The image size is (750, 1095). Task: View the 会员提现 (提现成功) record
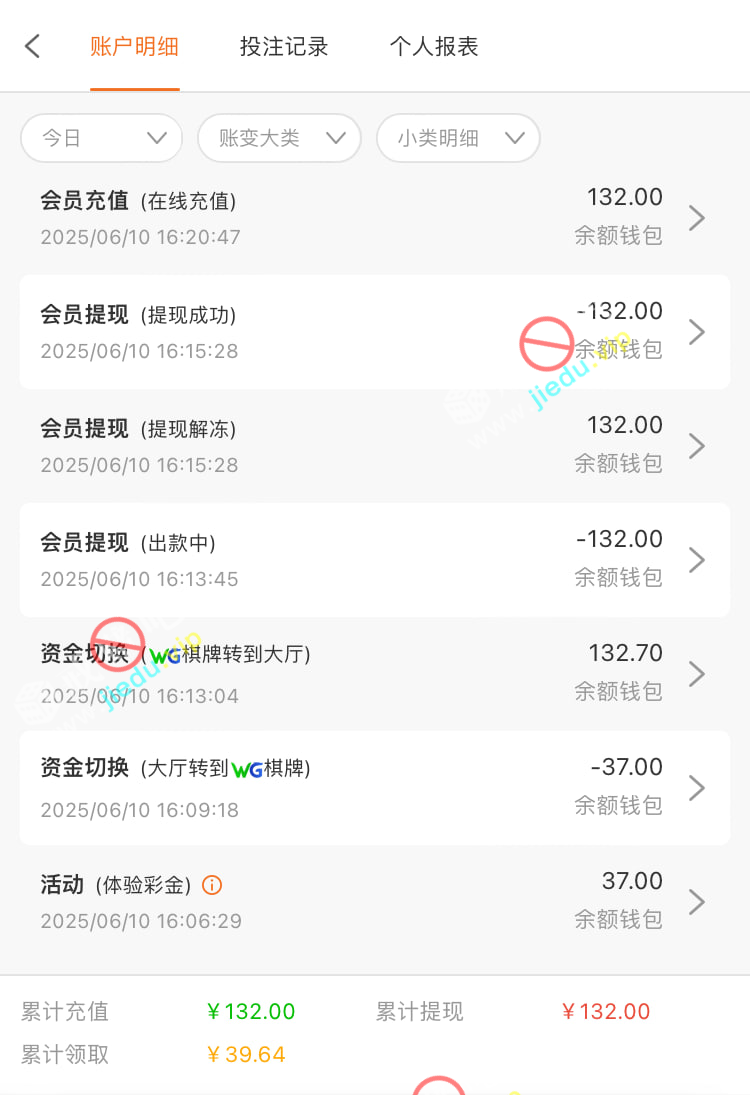(x=374, y=332)
